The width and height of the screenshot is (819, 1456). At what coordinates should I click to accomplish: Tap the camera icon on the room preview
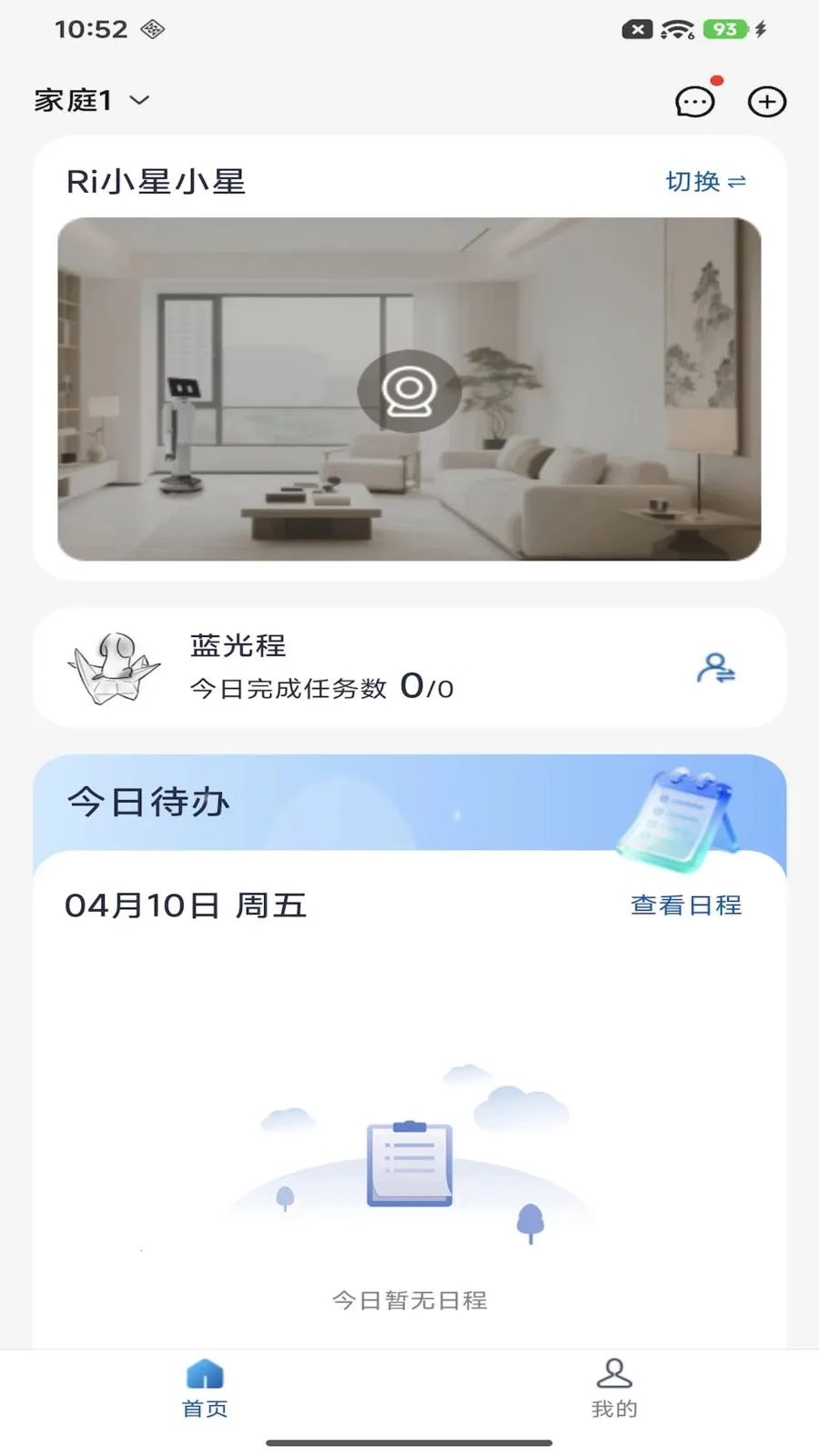pyautogui.click(x=409, y=390)
